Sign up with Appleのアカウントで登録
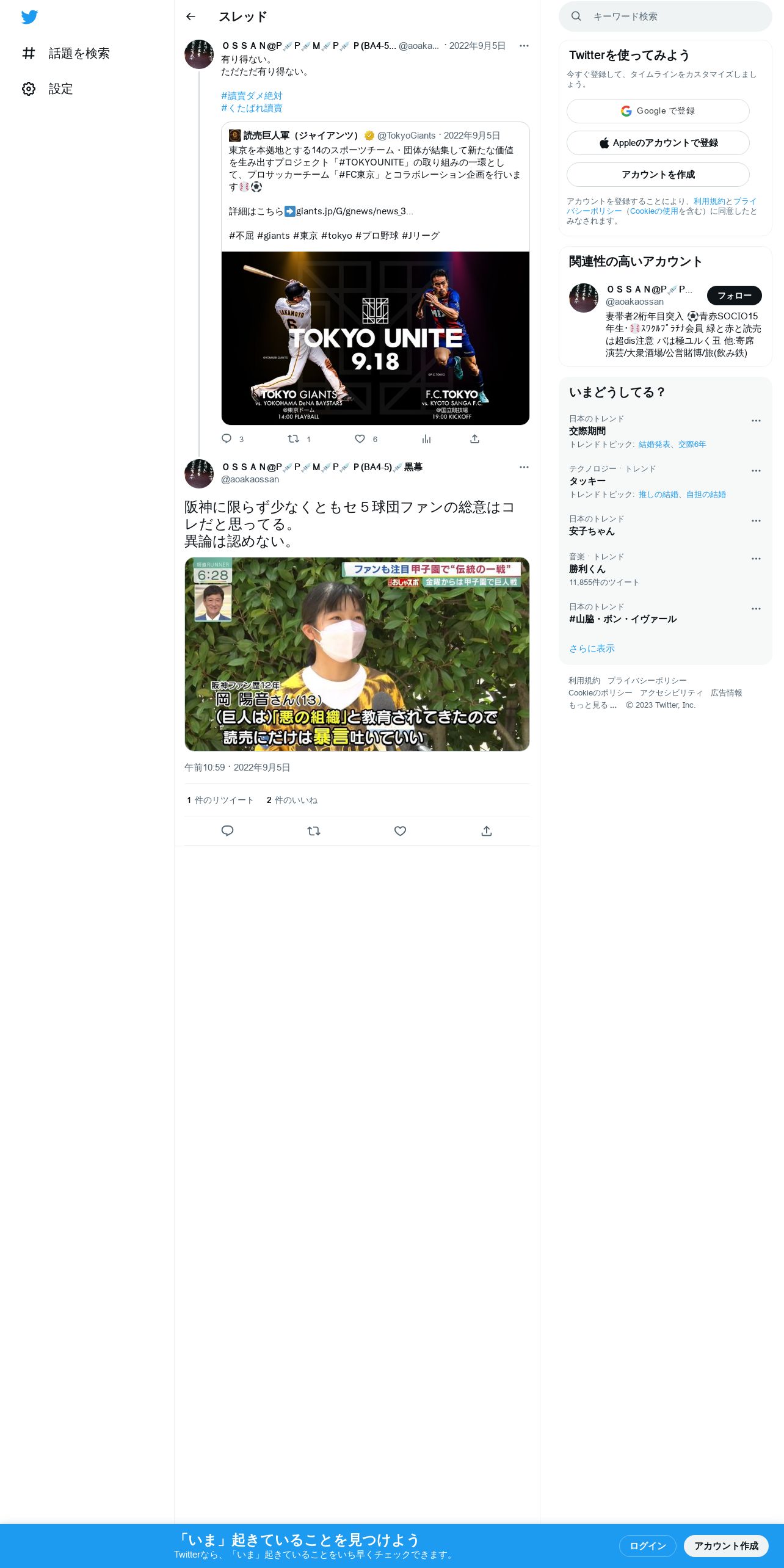The height and width of the screenshot is (1568, 784). (x=658, y=143)
